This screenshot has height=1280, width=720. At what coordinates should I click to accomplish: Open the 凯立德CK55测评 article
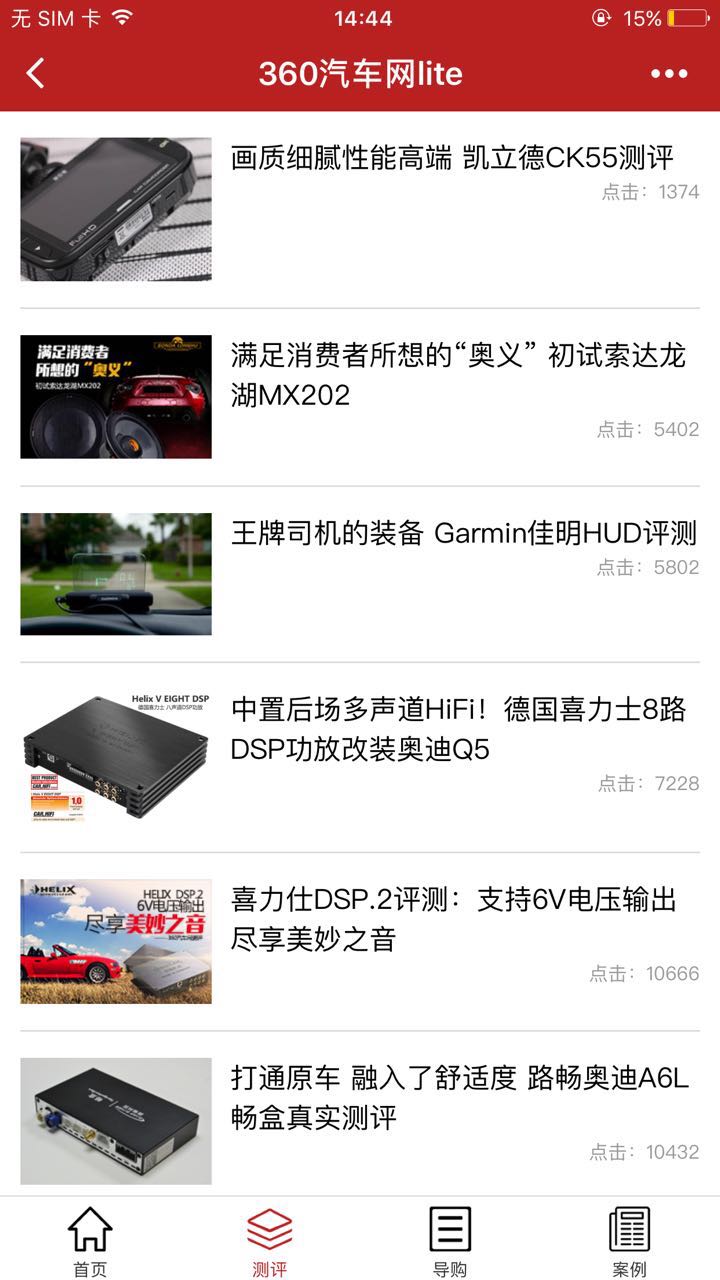tap(452, 157)
